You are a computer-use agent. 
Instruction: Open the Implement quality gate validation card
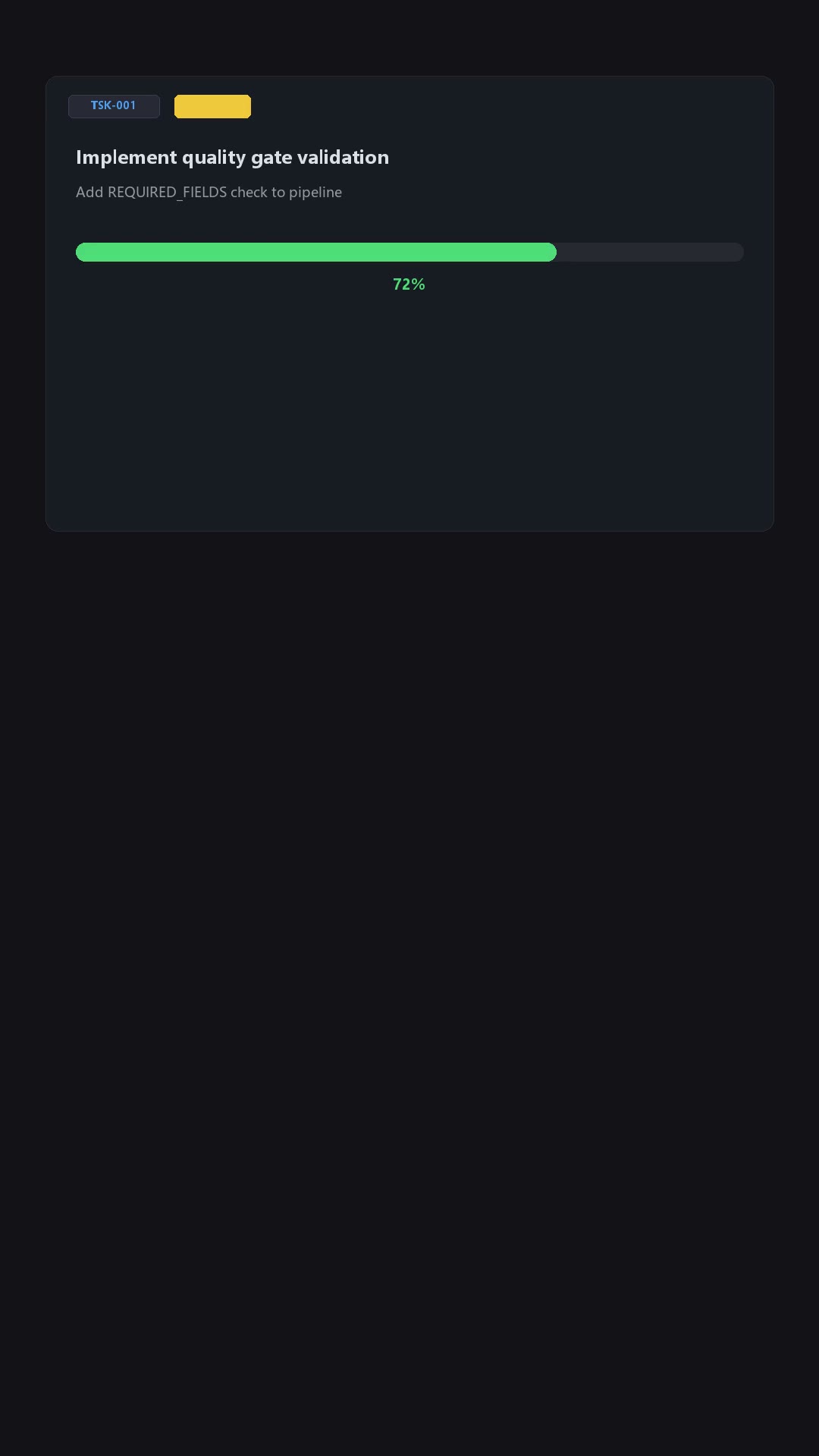409,303
